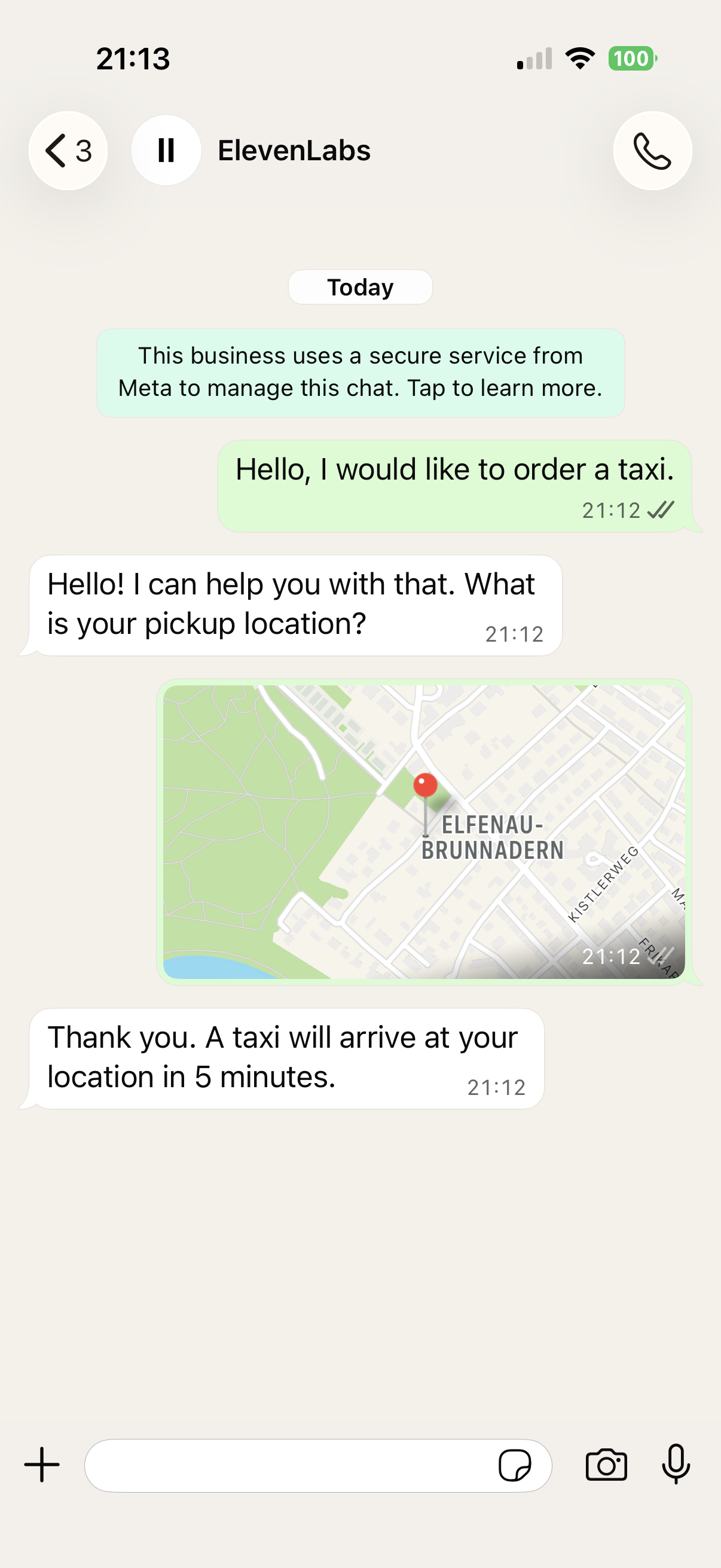Viewport: 721px width, 1568px height.
Task: Open the camera to take a photo
Action: pyautogui.click(x=608, y=1465)
